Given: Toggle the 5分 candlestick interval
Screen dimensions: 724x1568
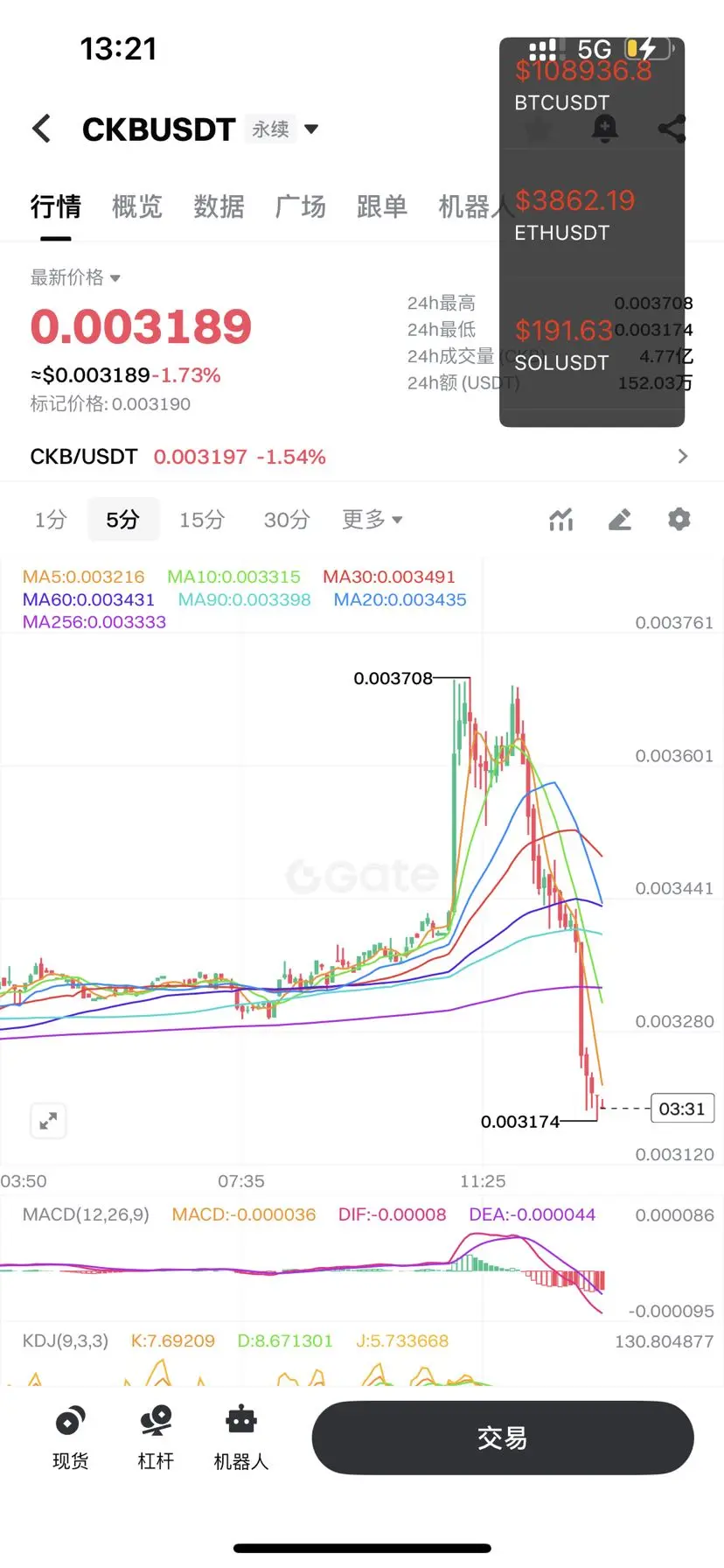Looking at the screenshot, I should [123, 519].
